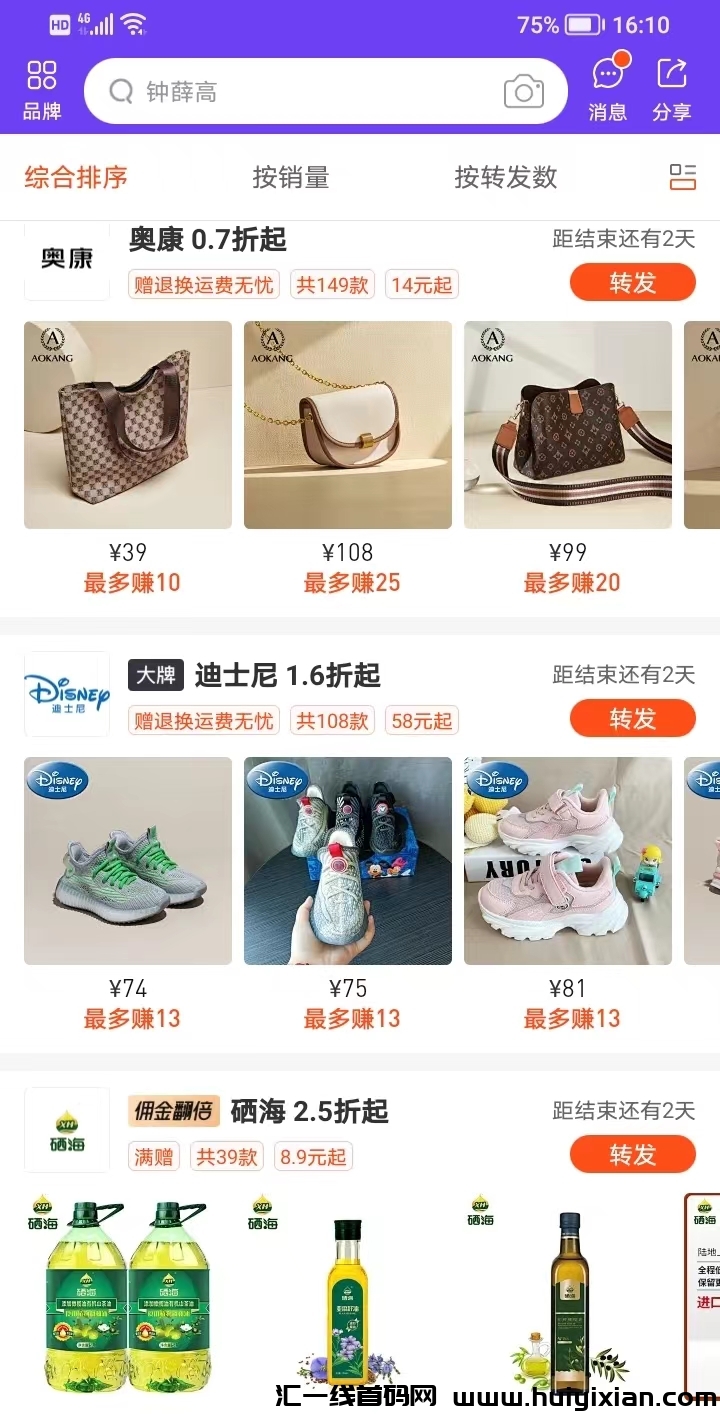Sort by 按转发数

click(x=506, y=178)
